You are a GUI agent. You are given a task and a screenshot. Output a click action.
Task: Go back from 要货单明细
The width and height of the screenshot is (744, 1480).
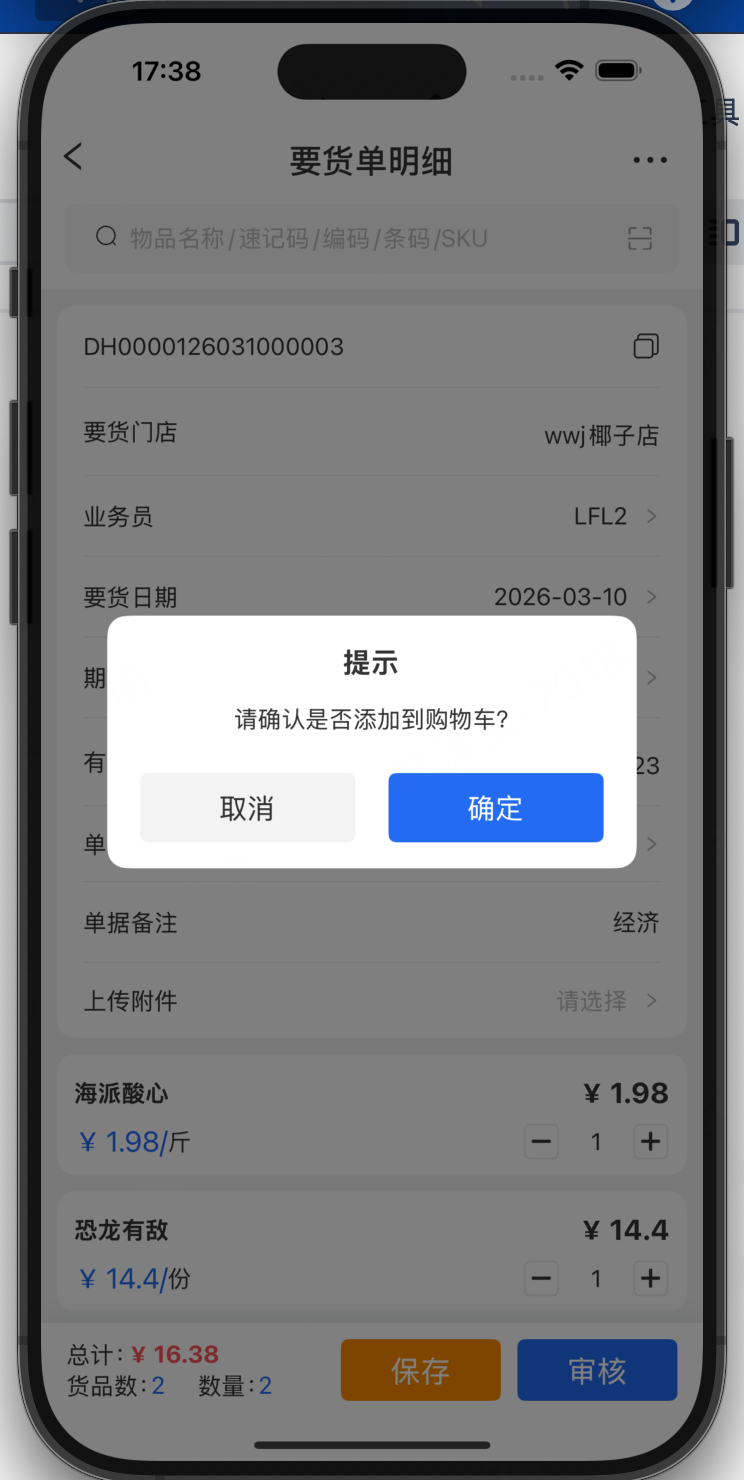click(73, 157)
